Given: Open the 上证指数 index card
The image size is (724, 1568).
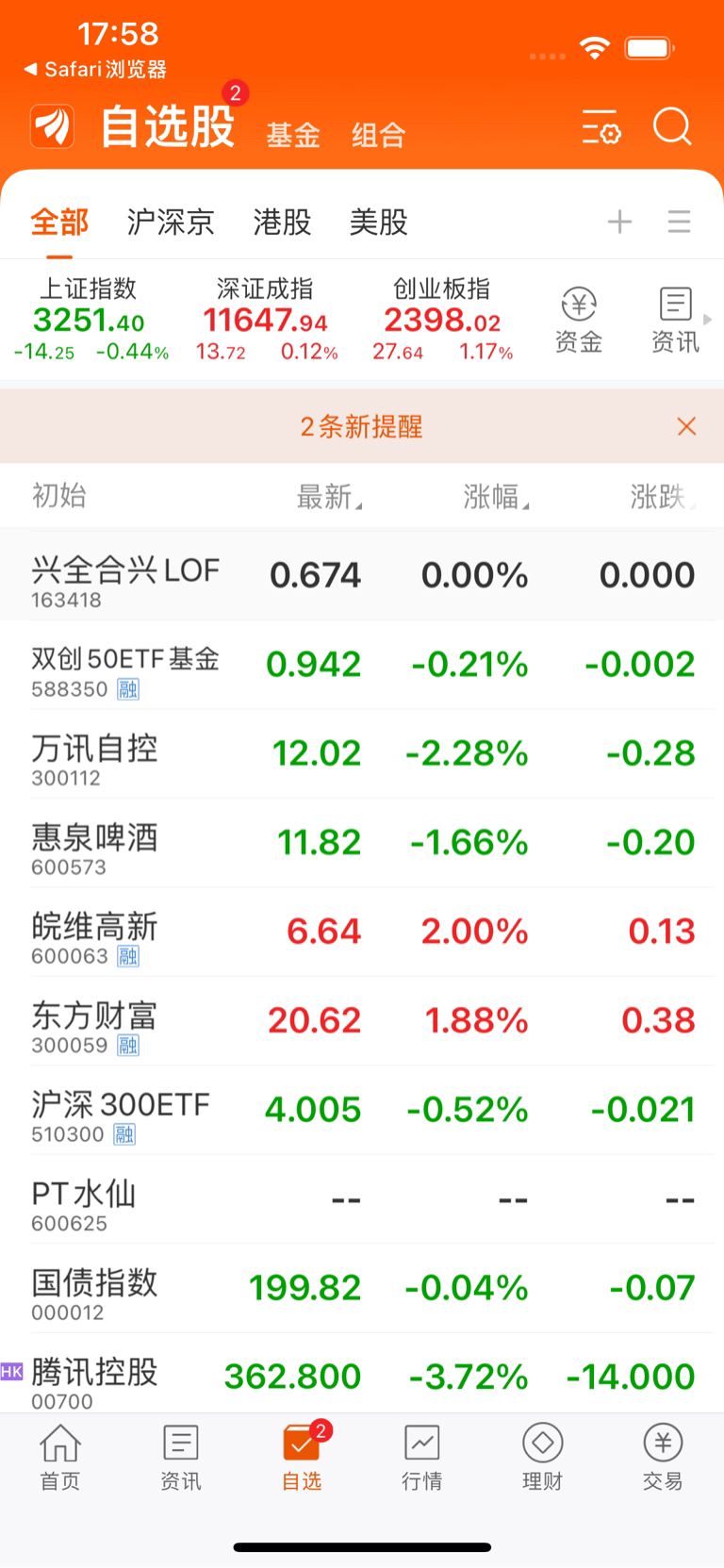Looking at the screenshot, I should click(x=90, y=320).
